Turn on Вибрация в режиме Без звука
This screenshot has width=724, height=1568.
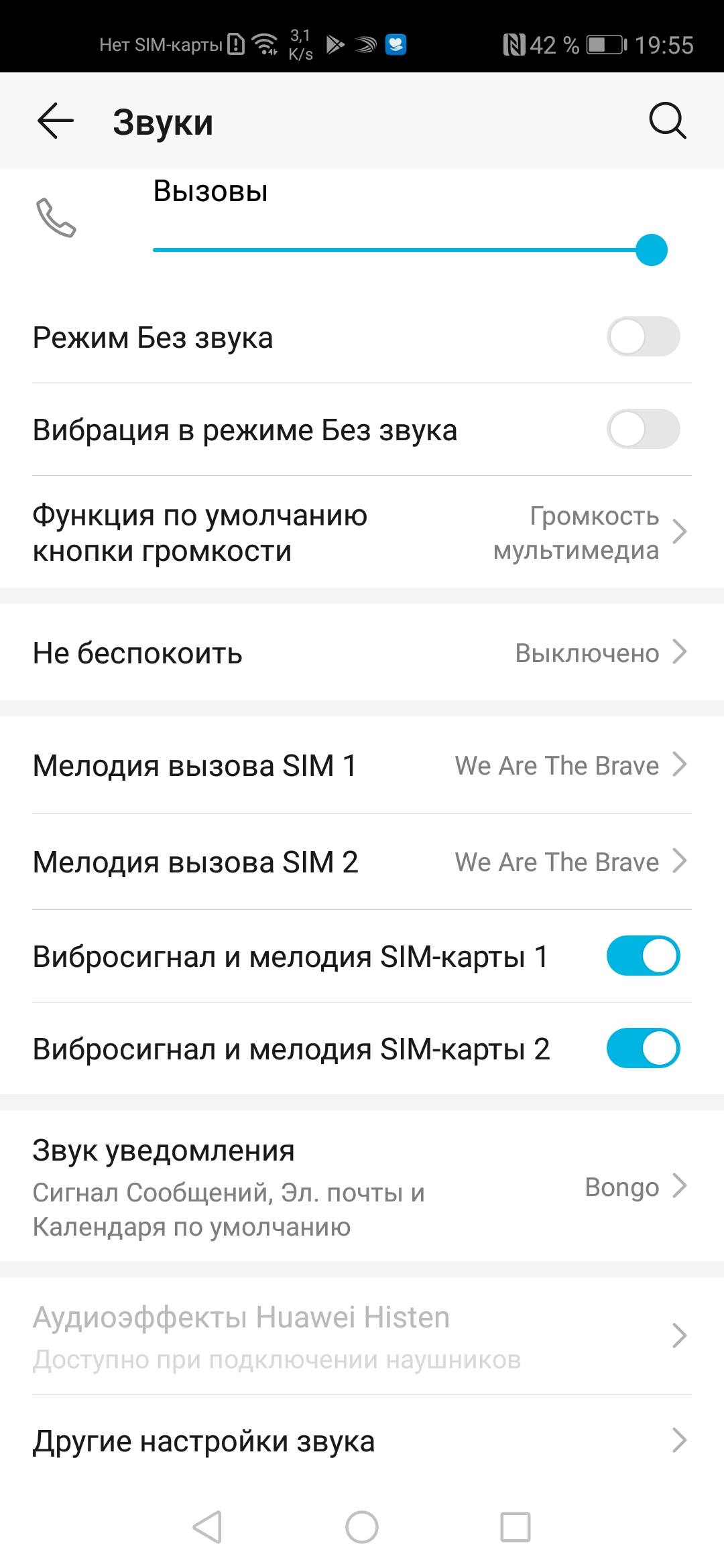click(x=643, y=429)
